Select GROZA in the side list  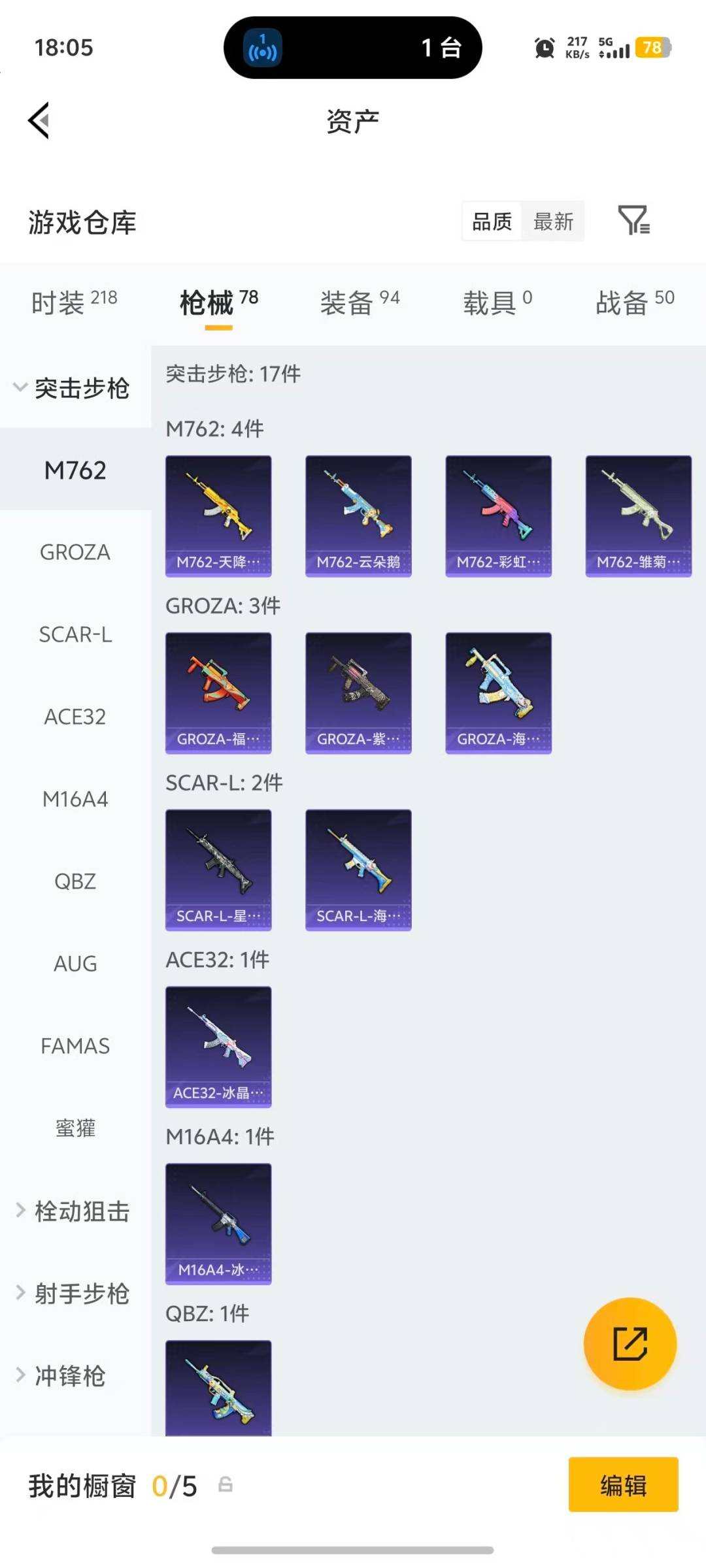point(75,552)
